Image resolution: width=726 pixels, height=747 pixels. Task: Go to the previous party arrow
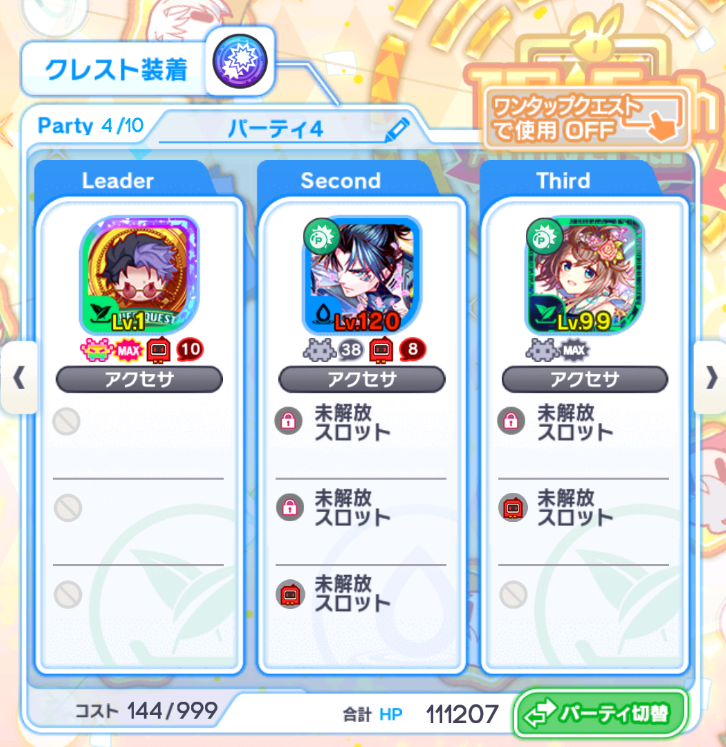[x=17, y=377]
